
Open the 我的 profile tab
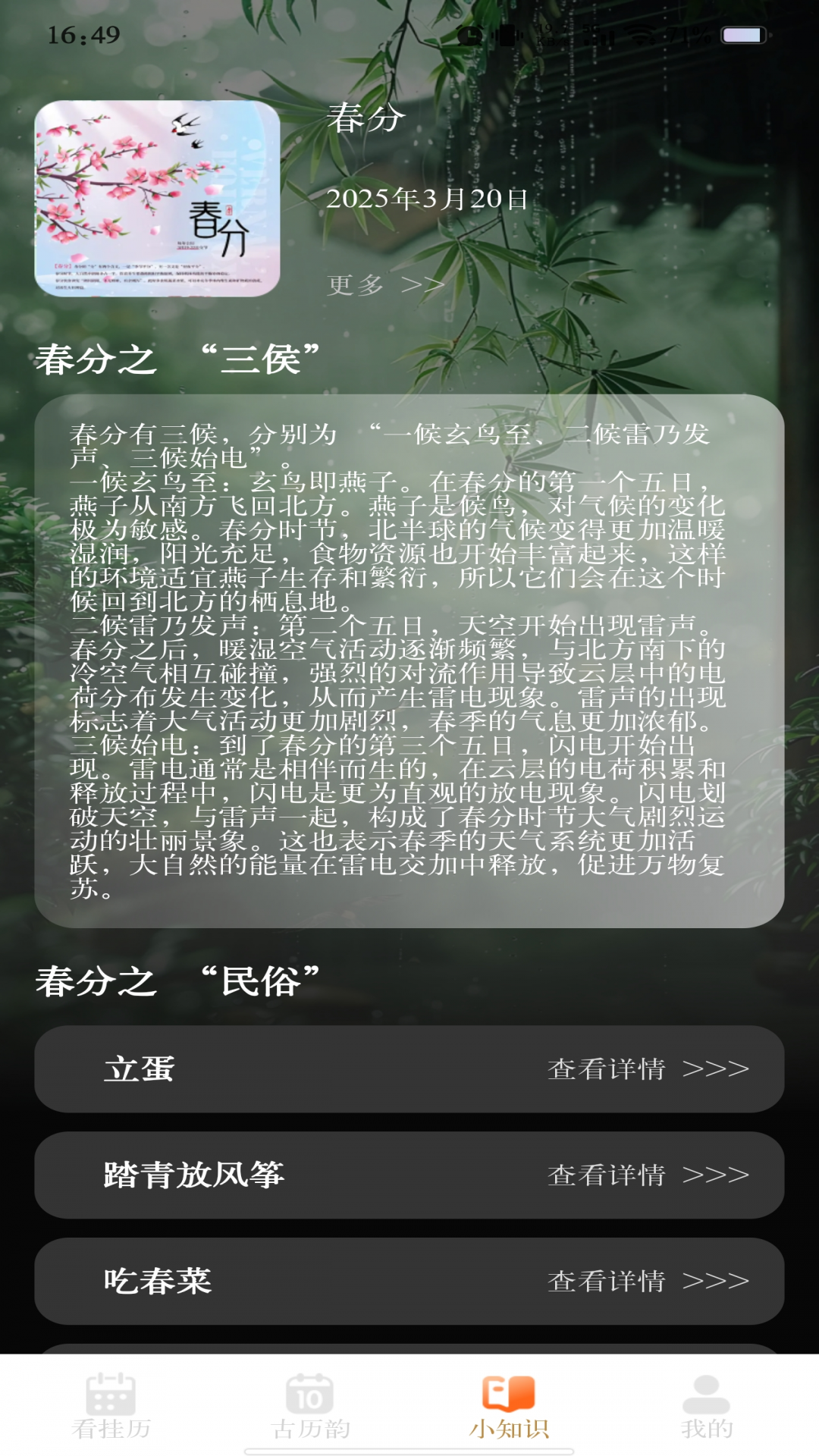click(706, 1406)
